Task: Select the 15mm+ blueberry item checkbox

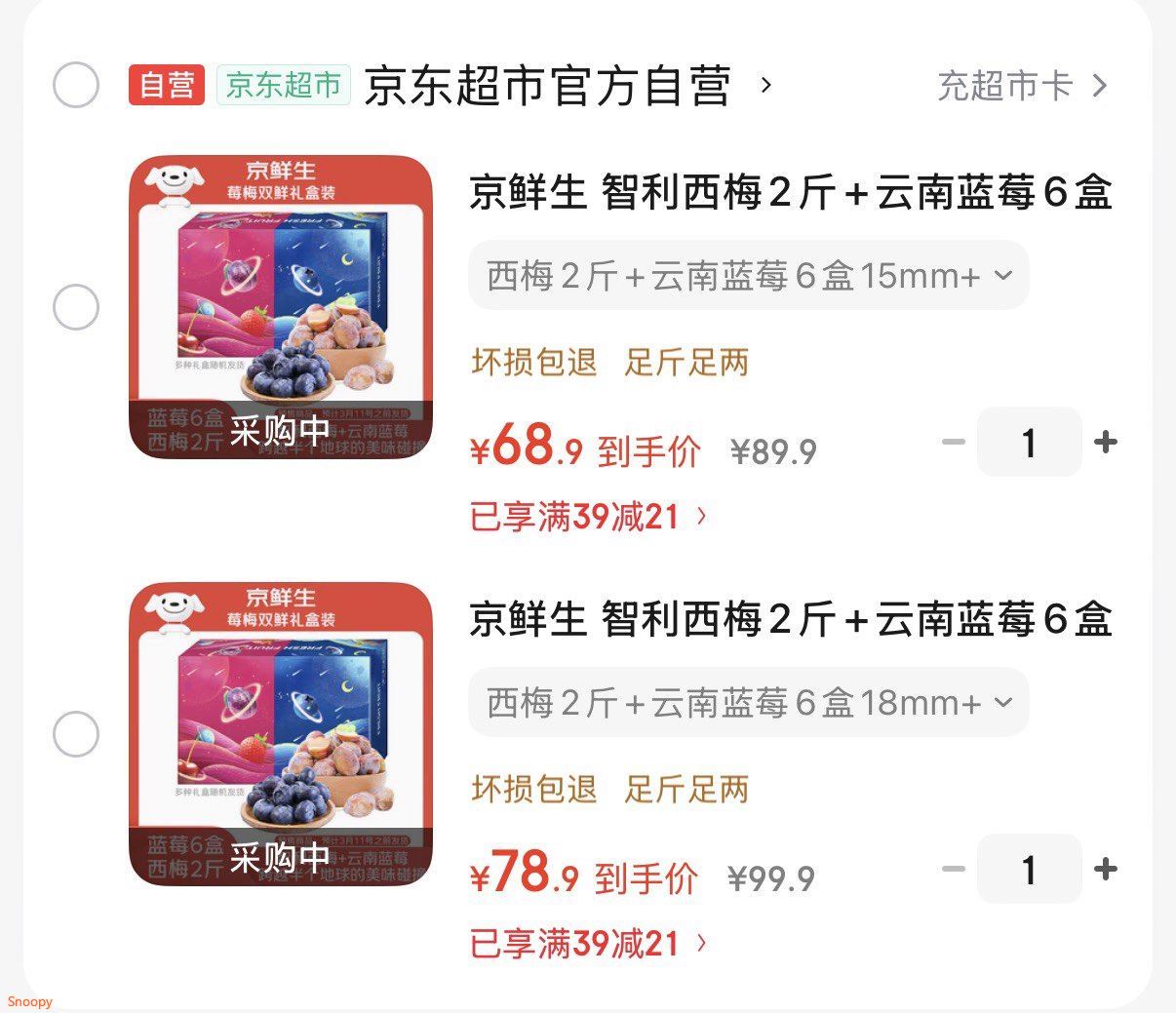Action: point(76,308)
